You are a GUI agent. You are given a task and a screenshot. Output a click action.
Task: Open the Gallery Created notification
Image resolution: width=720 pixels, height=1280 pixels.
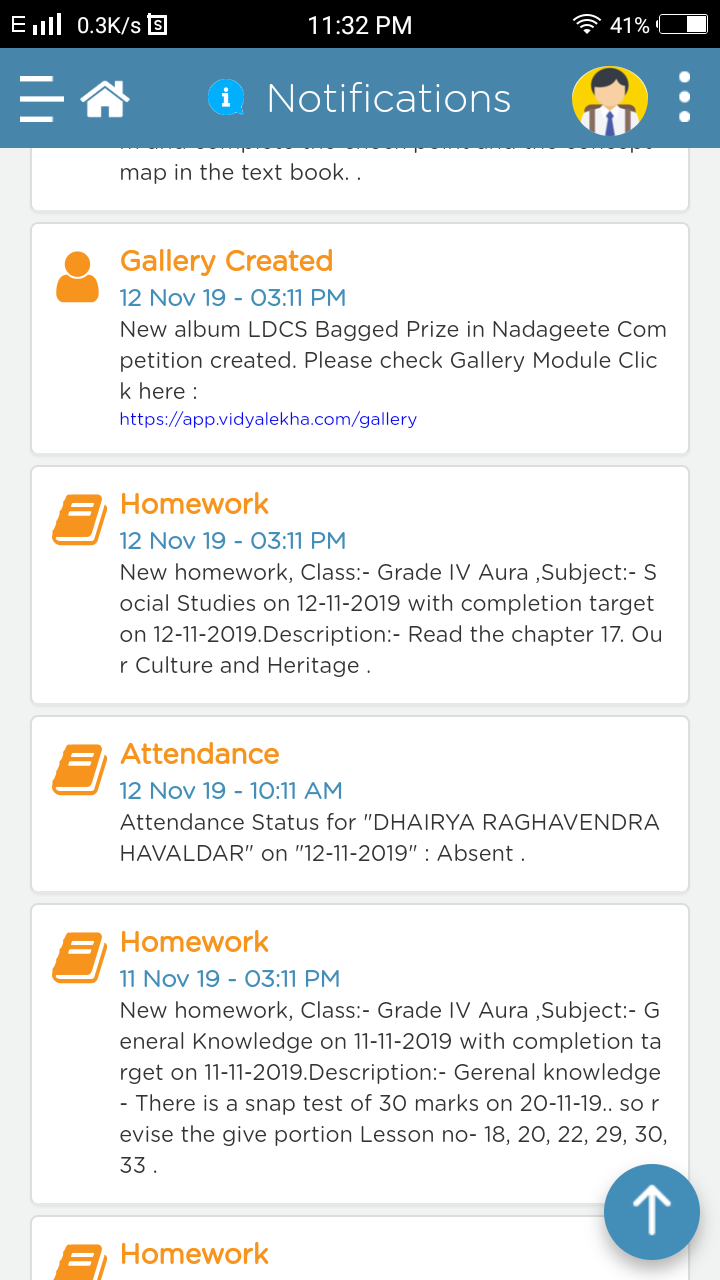click(x=360, y=339)
